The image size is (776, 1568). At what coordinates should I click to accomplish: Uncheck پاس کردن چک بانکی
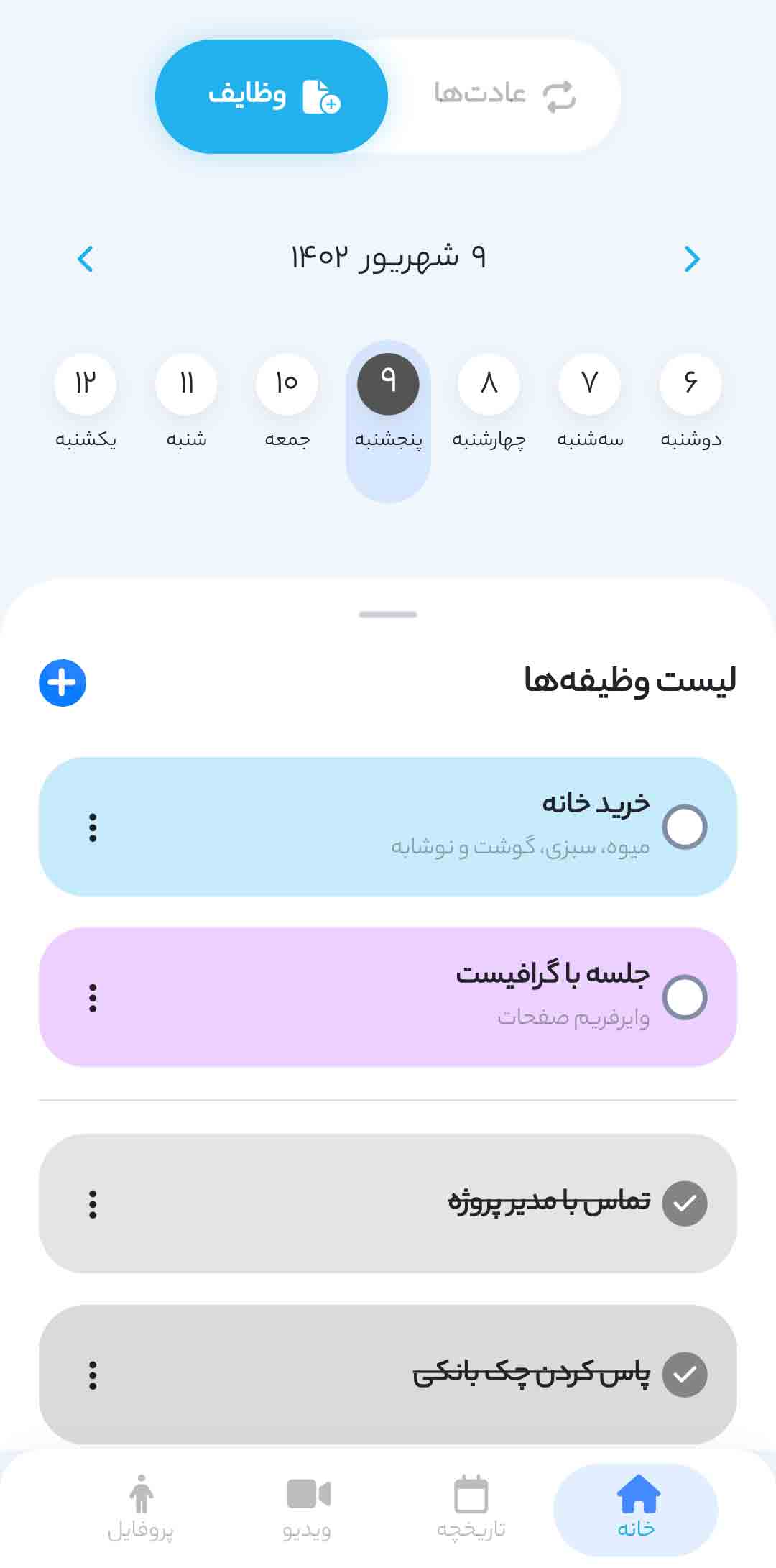click(x=685, y=1374)
